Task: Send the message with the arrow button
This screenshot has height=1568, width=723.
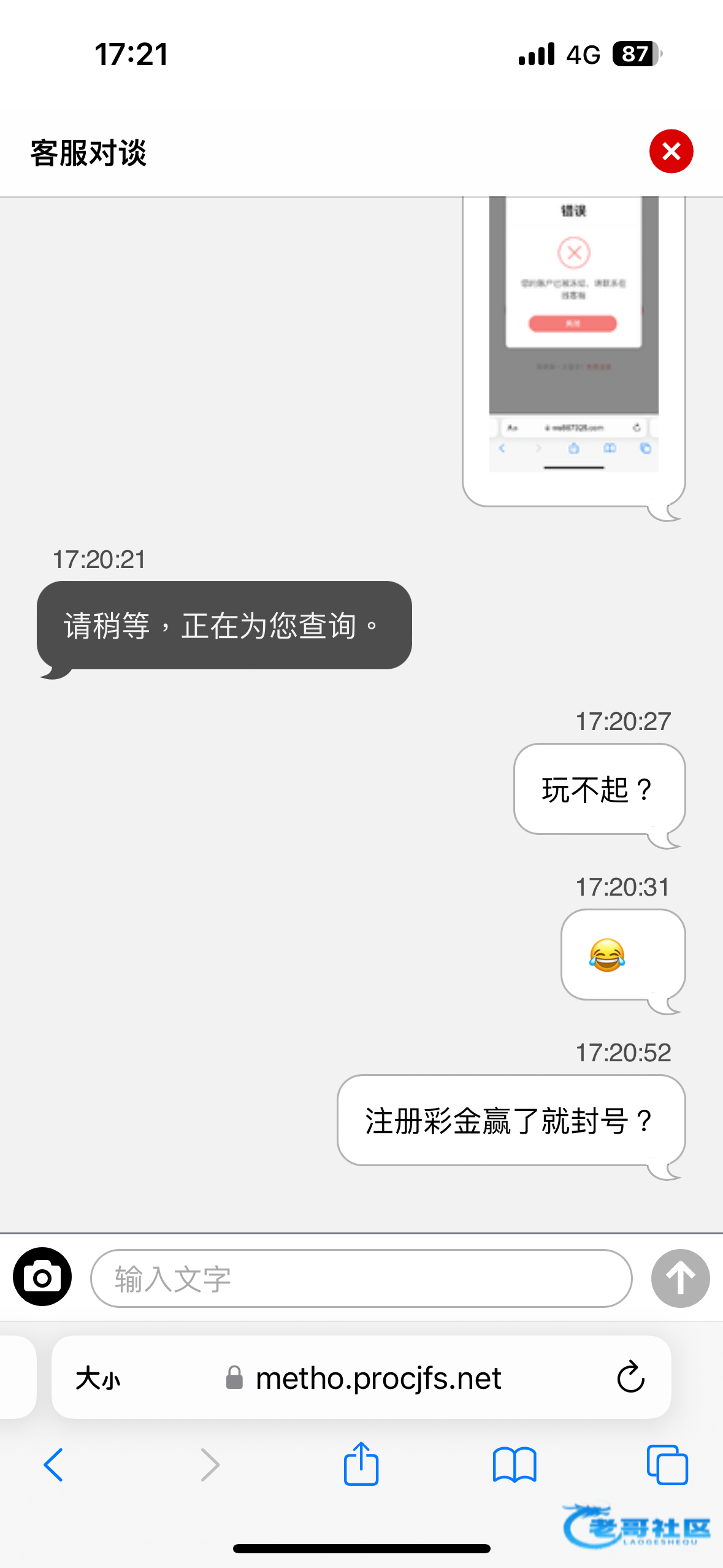Action: 680,1279
